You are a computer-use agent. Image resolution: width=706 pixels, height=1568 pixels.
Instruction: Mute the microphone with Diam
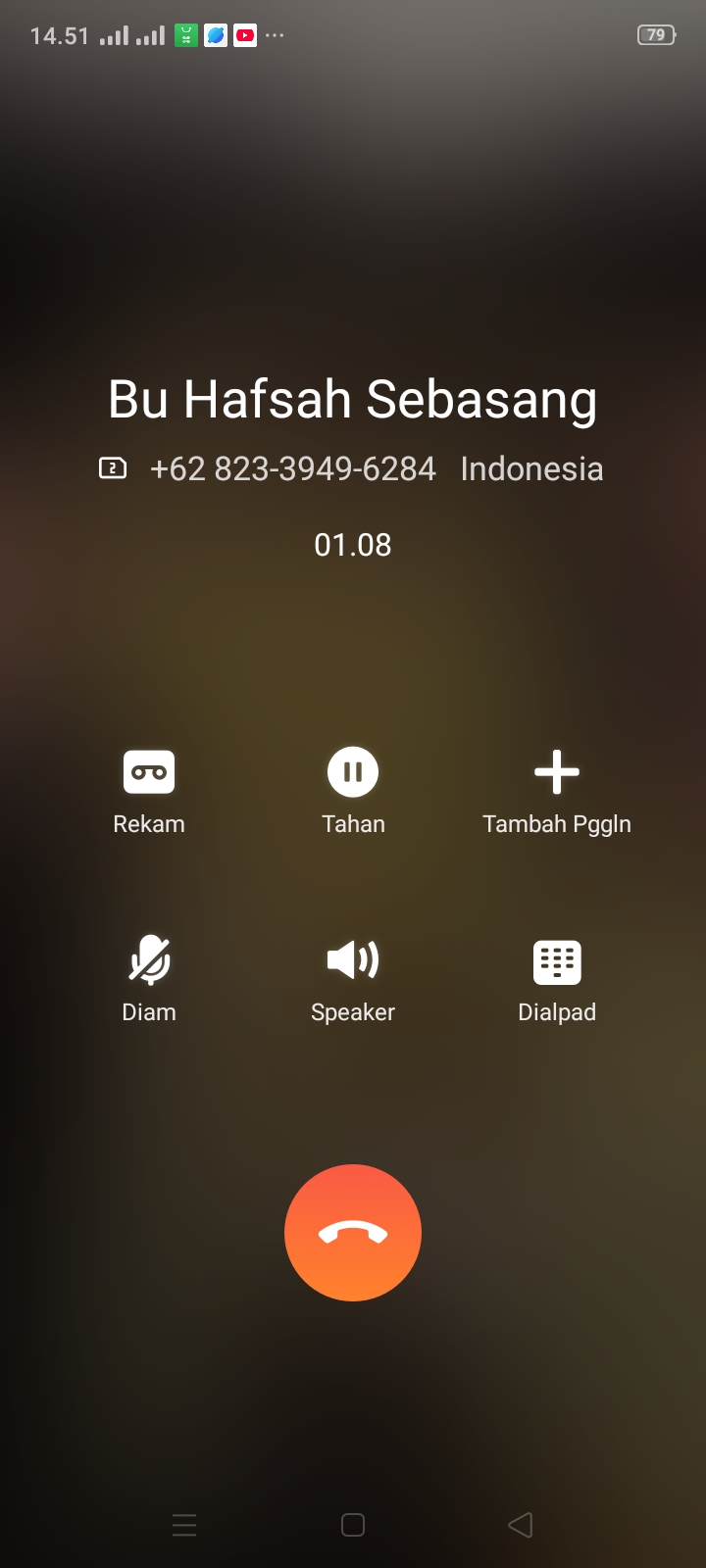[x=149, y=961]
